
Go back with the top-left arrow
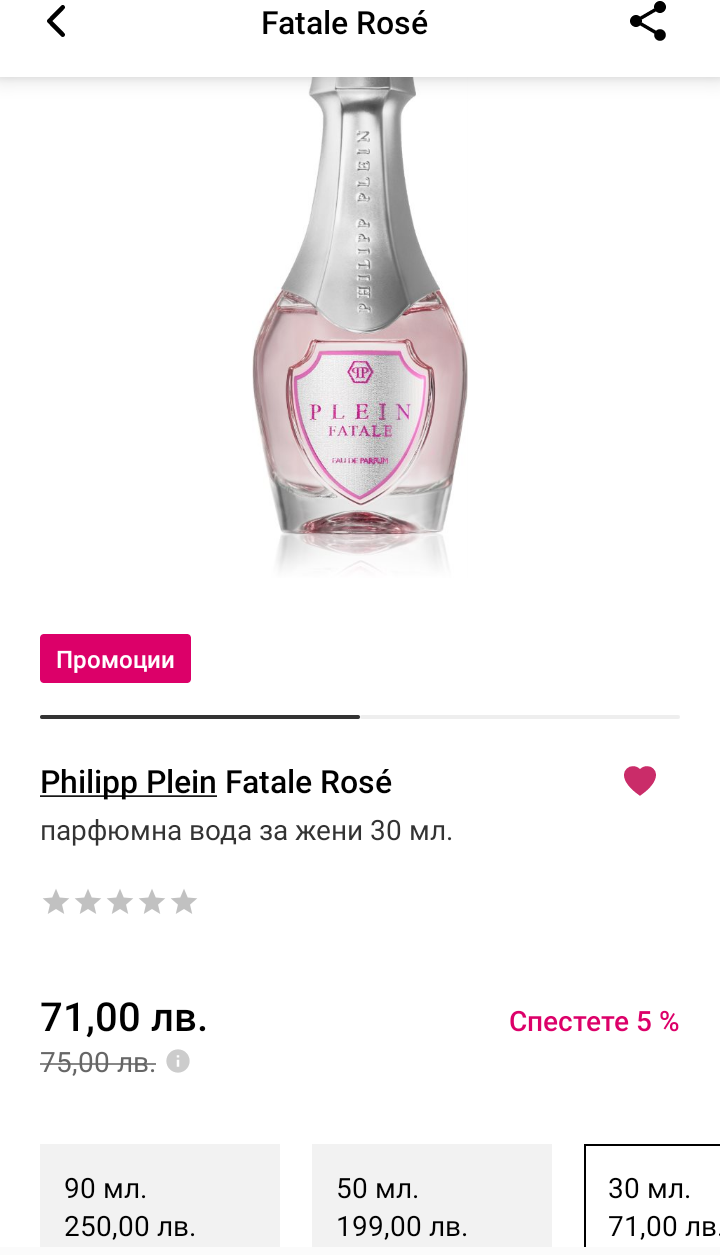click(56, 22)
